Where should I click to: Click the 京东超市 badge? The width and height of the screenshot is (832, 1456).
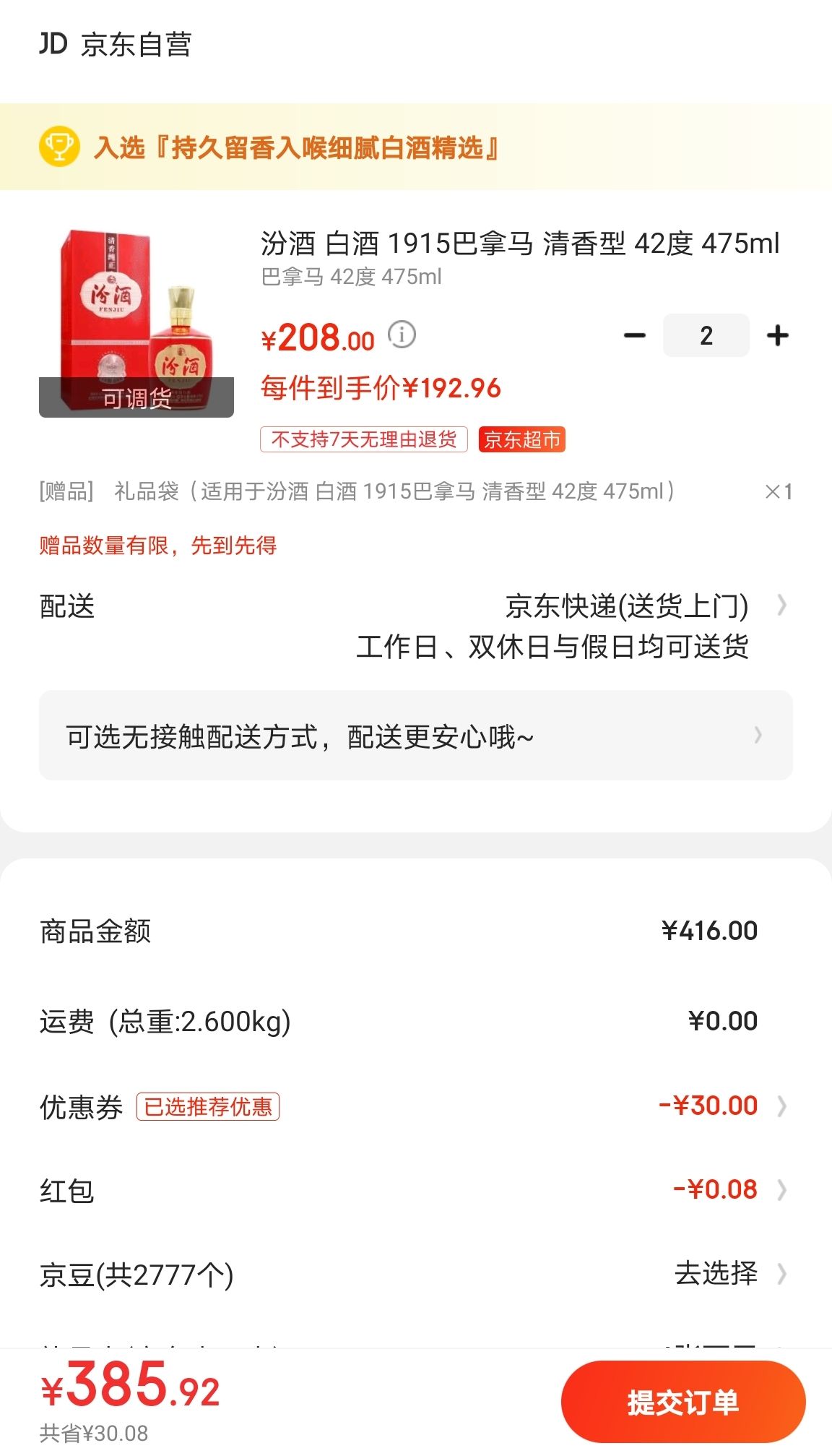pyautogui.click(x=521, y=440)
